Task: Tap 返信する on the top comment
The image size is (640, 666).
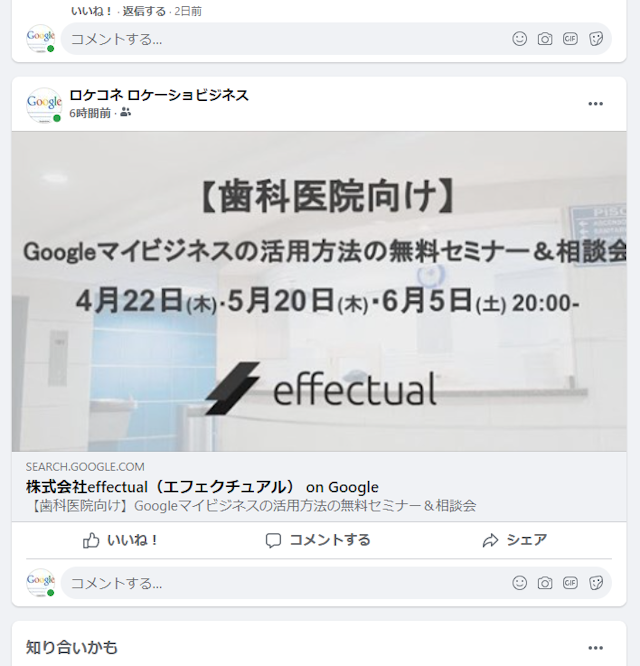Action: pyautogui.click(x=142, y=11)
